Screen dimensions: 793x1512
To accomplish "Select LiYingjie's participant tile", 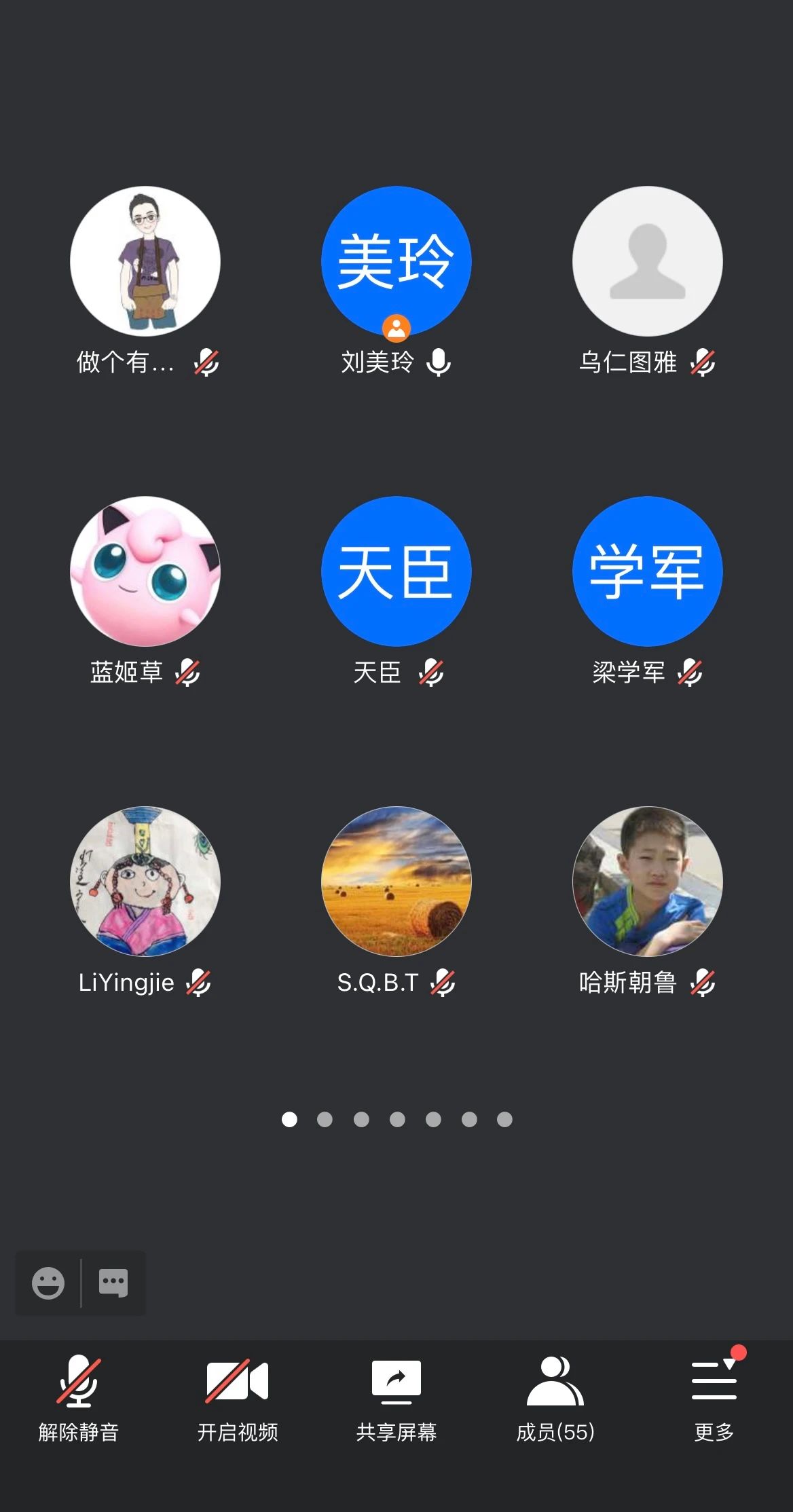I will tap(145, 882).
